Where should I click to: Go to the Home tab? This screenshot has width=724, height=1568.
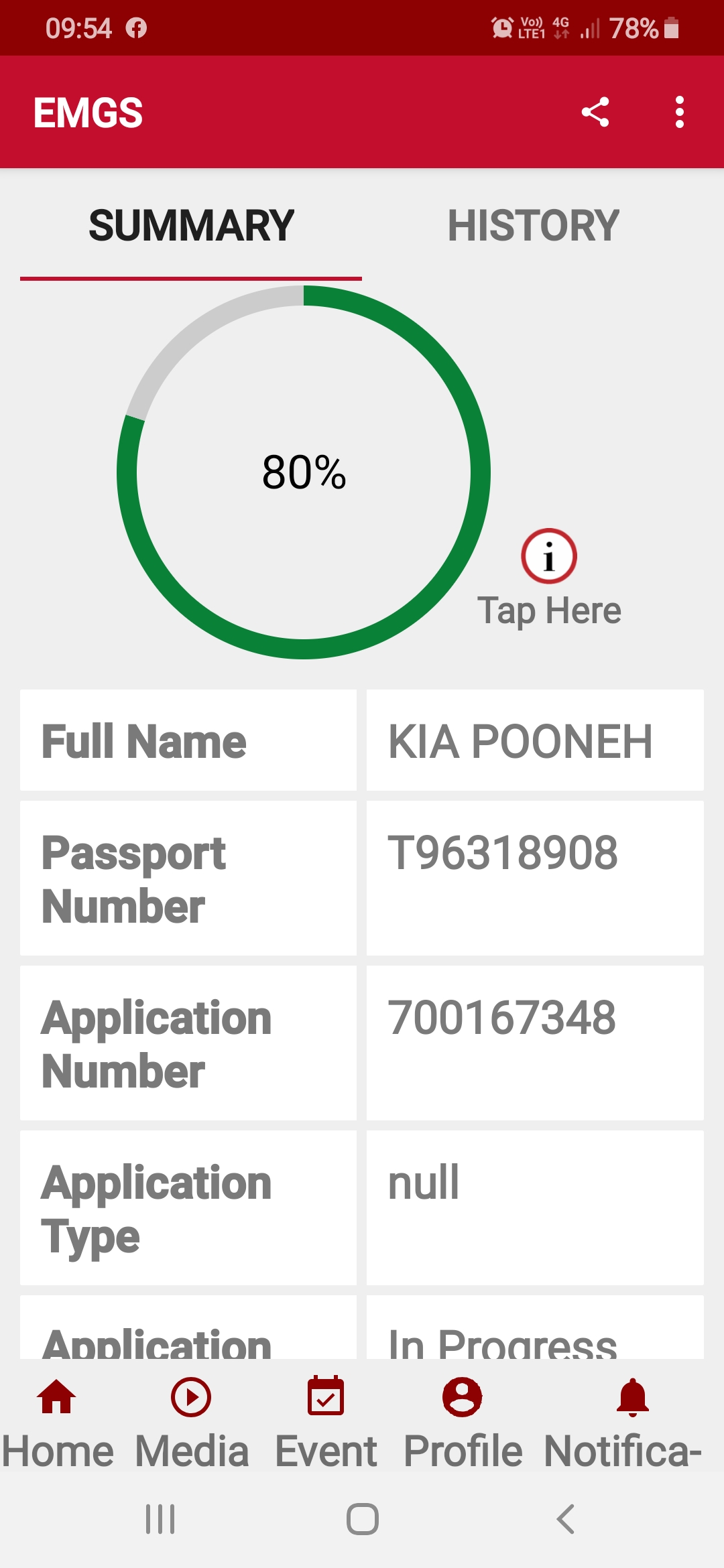click(57, 1422)
